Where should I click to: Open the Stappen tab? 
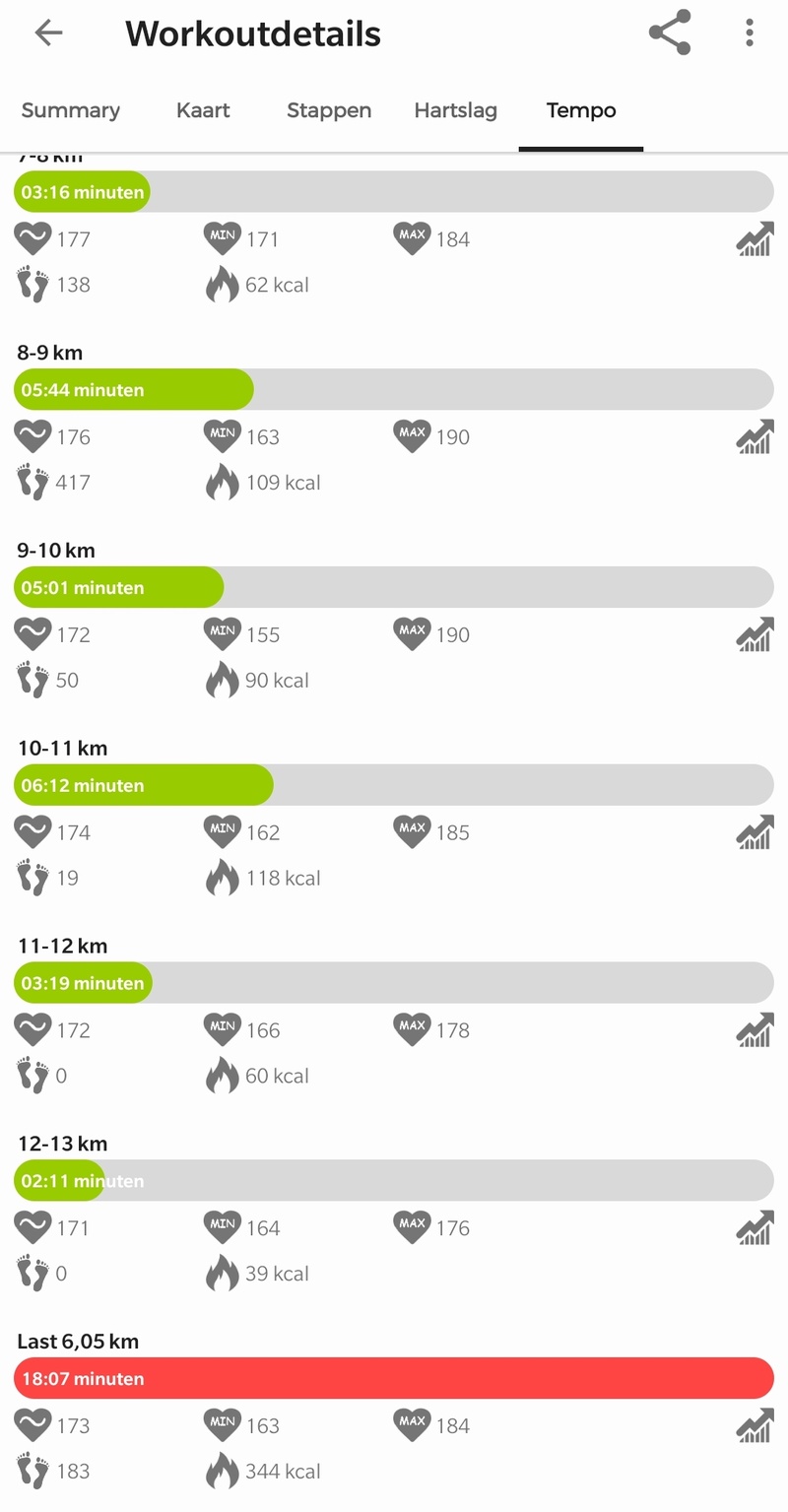[329, 110]
